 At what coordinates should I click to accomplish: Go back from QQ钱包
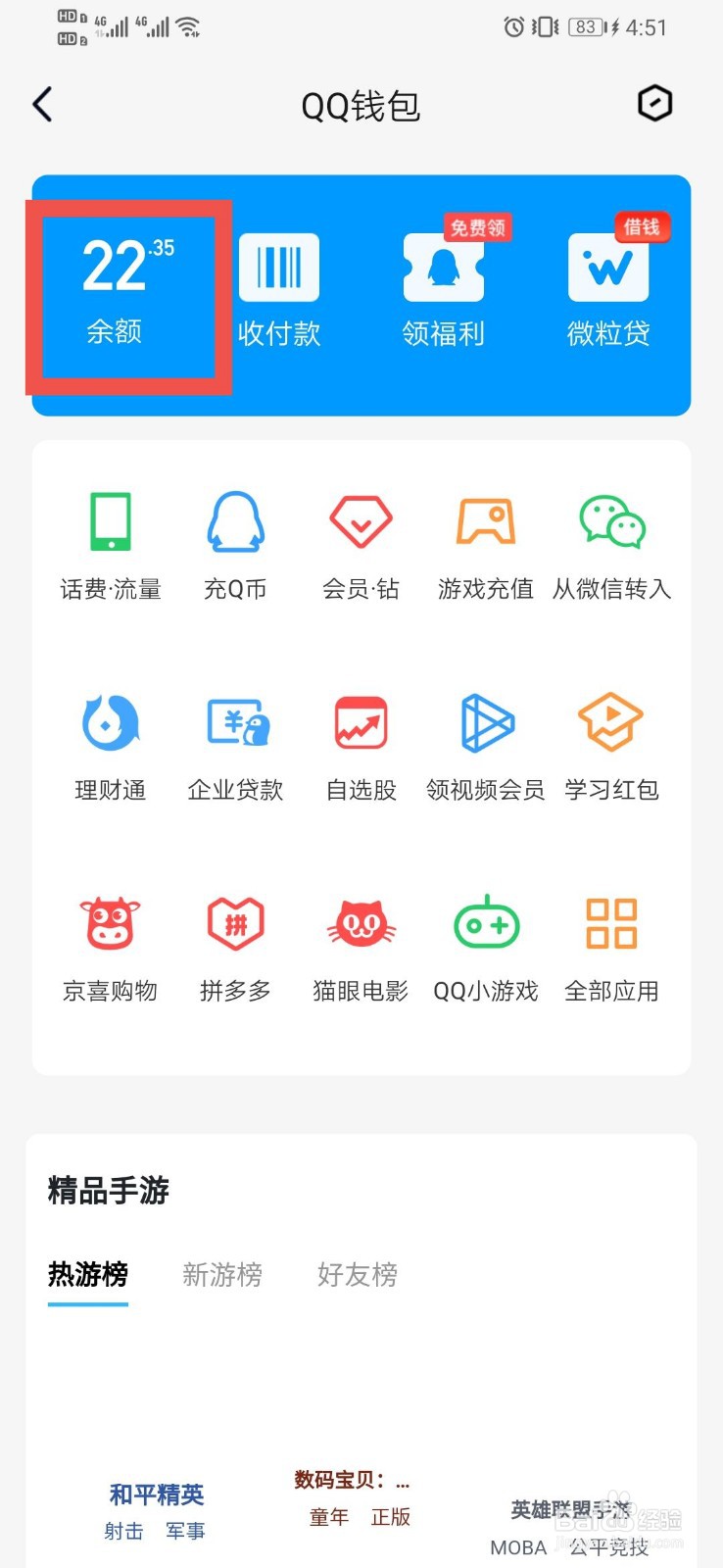point(42,104)
